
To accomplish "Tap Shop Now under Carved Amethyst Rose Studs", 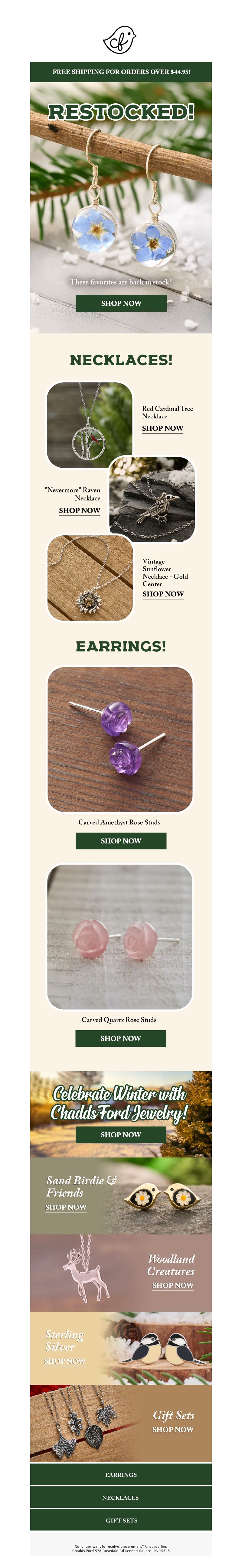I will point(121,841).
